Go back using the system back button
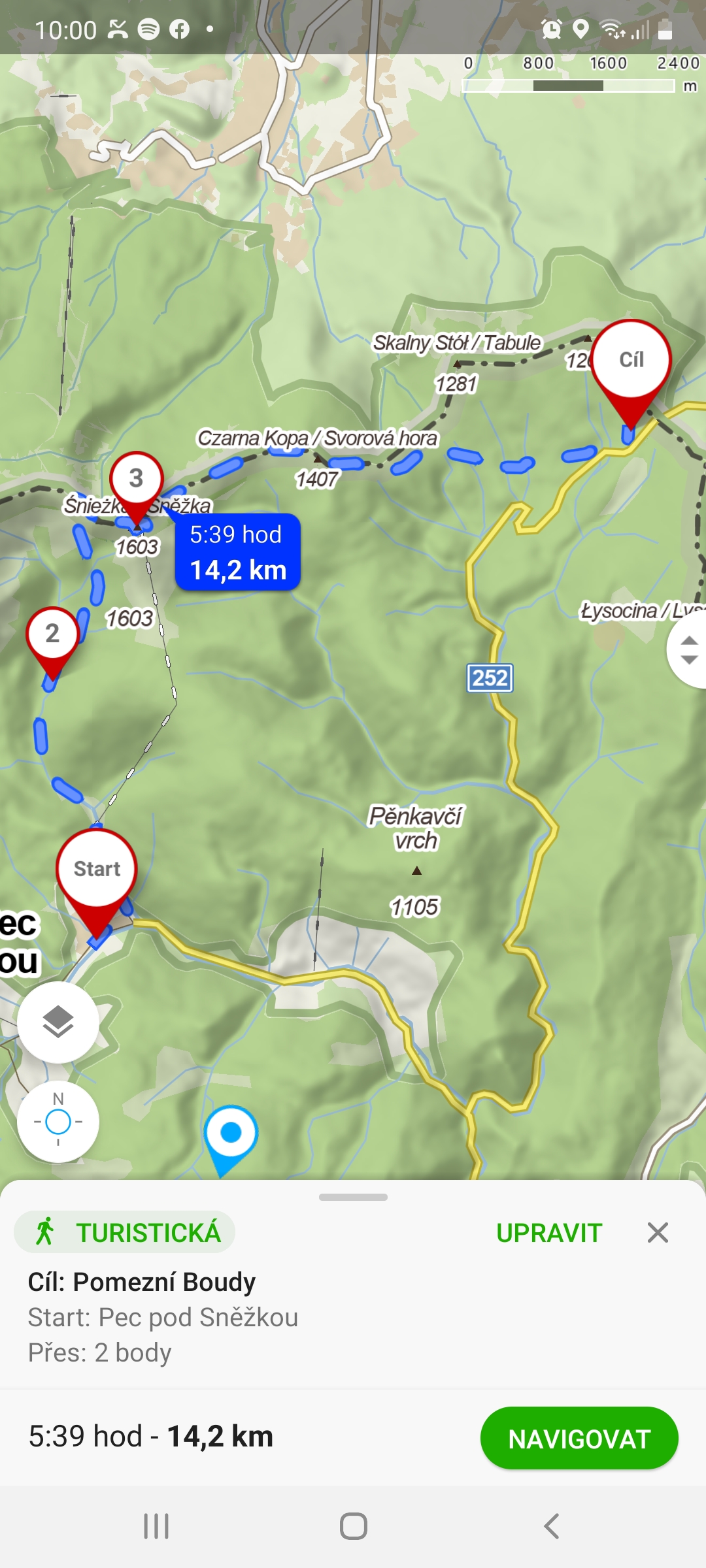The image size is (706, 1568). coord(551,1526)
